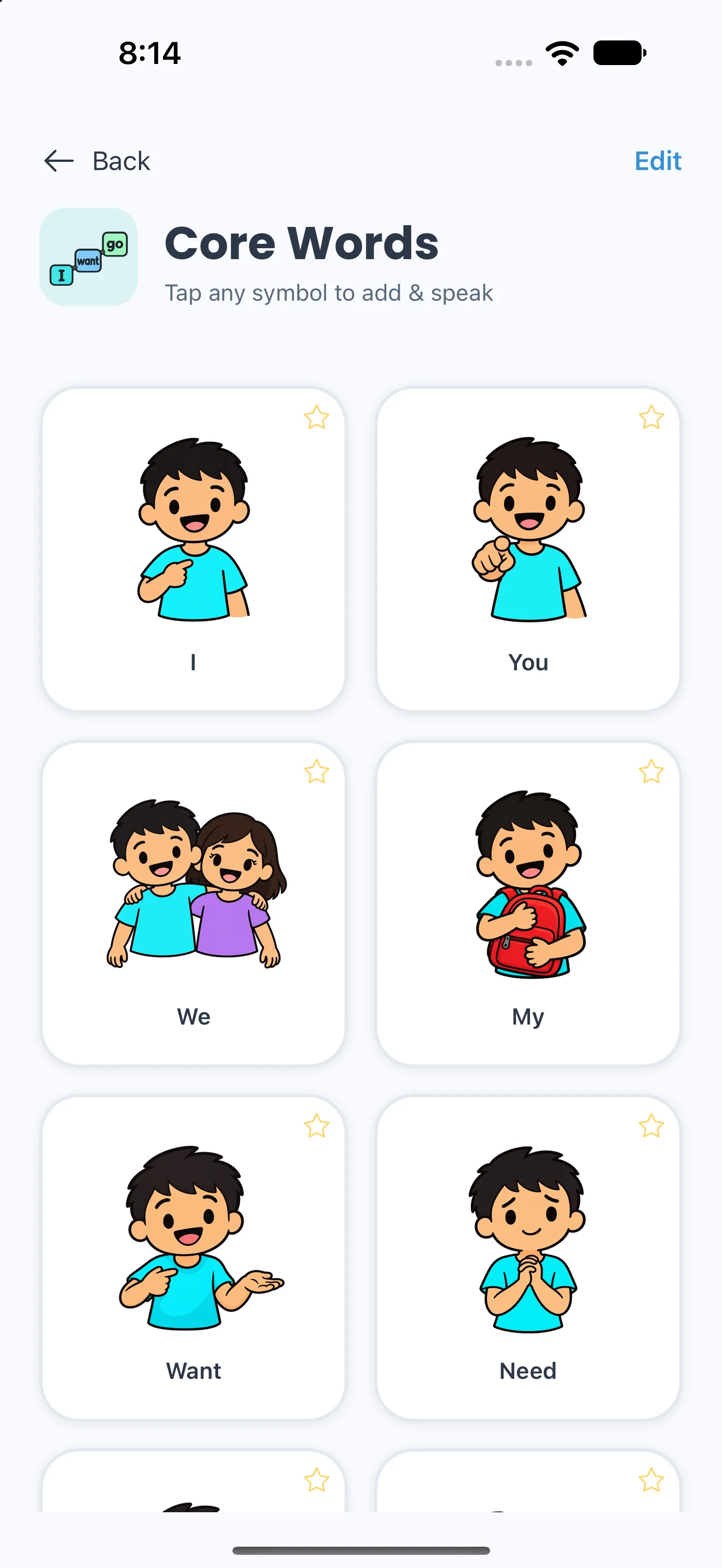Image resolution: width=722 pixels, height=1568 pixels.
Task: Add the "We" symbol
Action: pyautogui.click(x=194, y=903)
